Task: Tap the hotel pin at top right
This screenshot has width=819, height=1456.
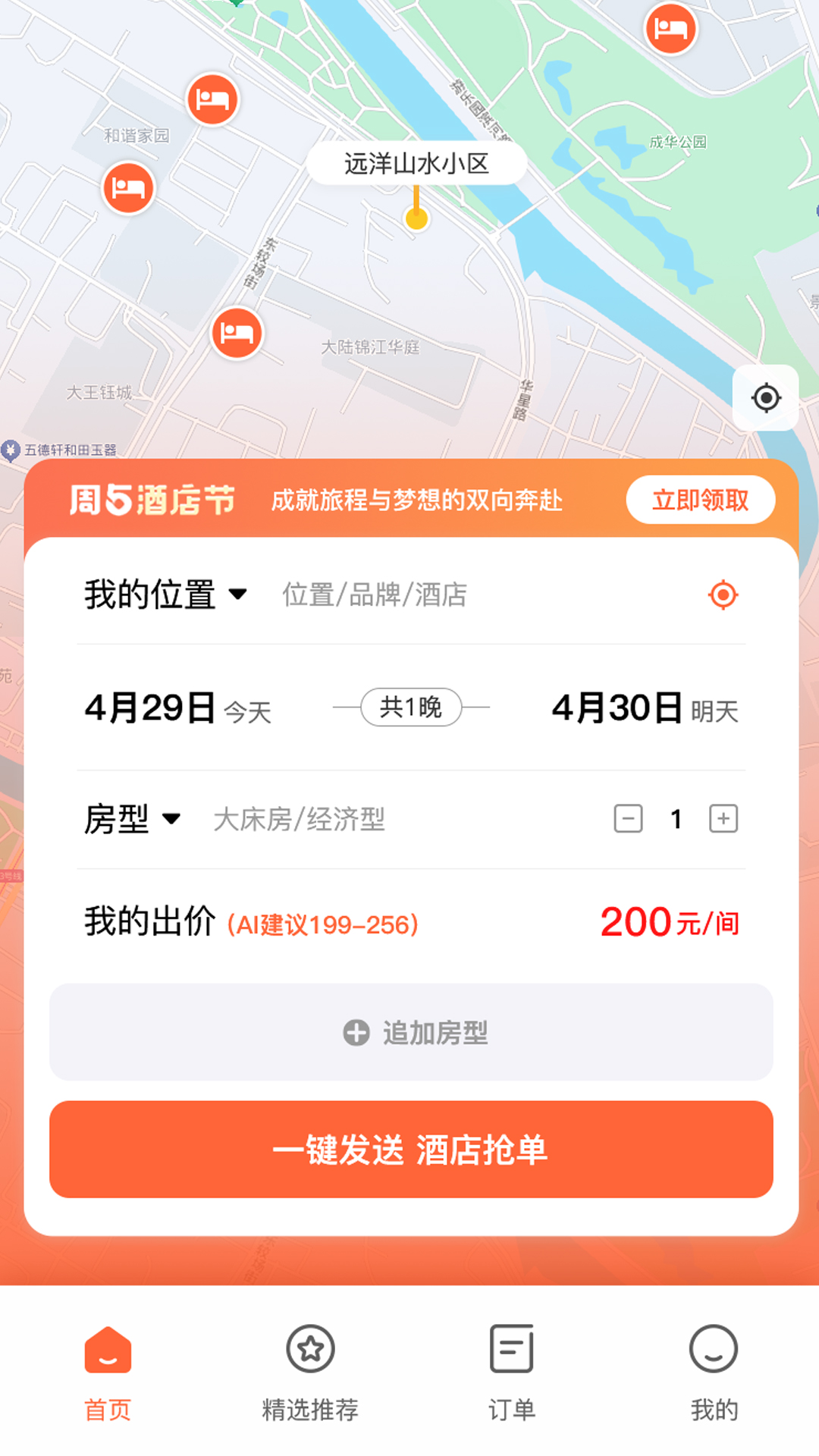Action: 670,29
